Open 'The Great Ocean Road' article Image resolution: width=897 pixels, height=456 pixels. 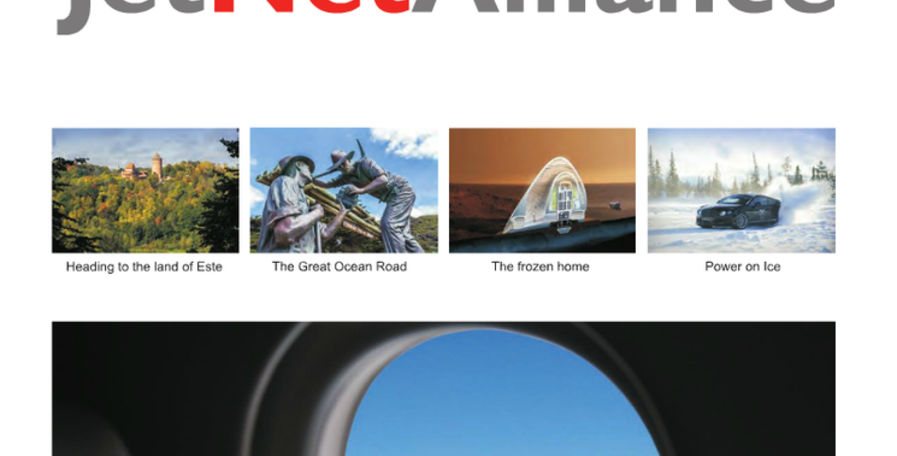tap(343, 191)
